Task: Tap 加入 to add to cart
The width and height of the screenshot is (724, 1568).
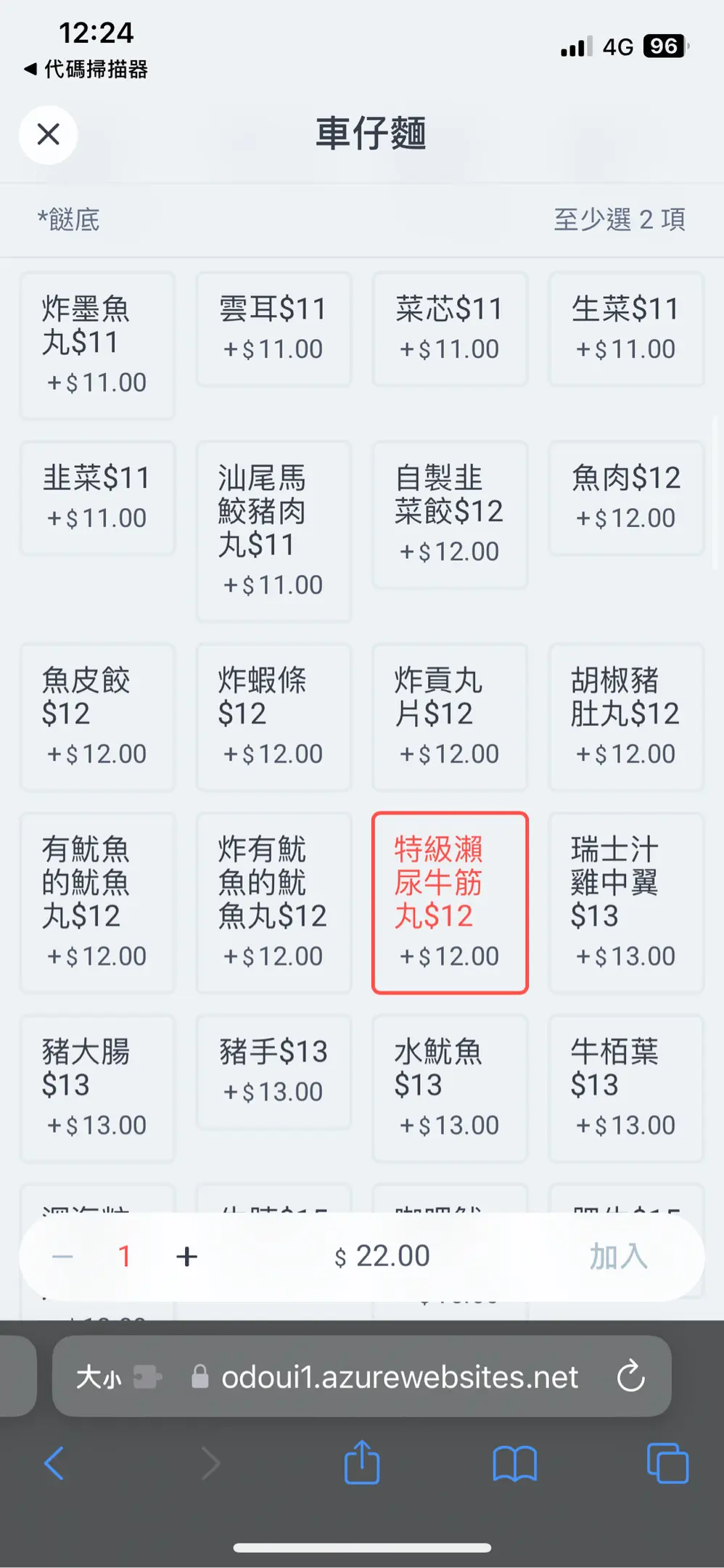Action: point(618,1257)
